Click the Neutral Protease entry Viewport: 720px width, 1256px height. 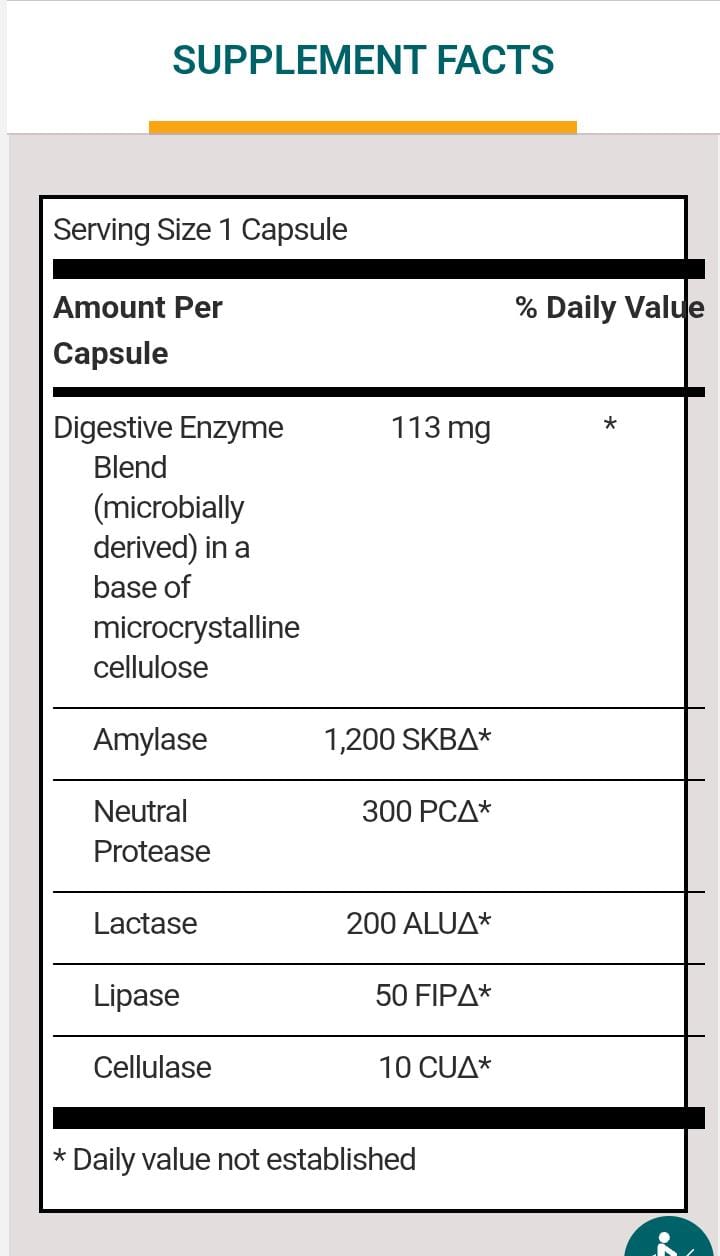click(151, 831)
